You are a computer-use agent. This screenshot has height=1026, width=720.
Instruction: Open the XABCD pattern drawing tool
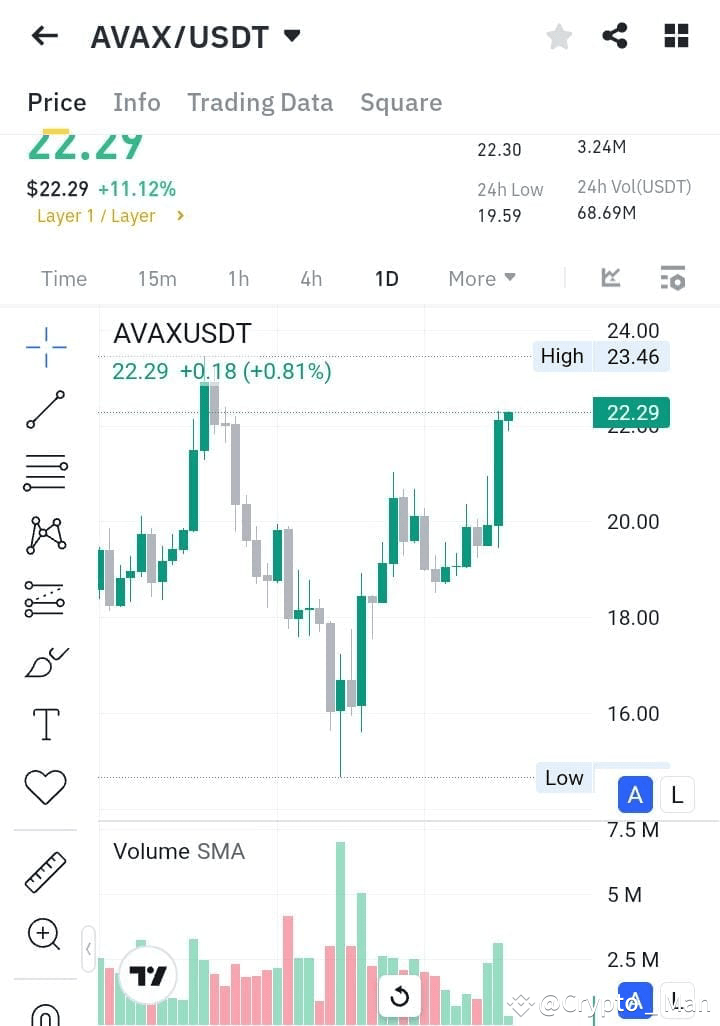coord(44,536)
